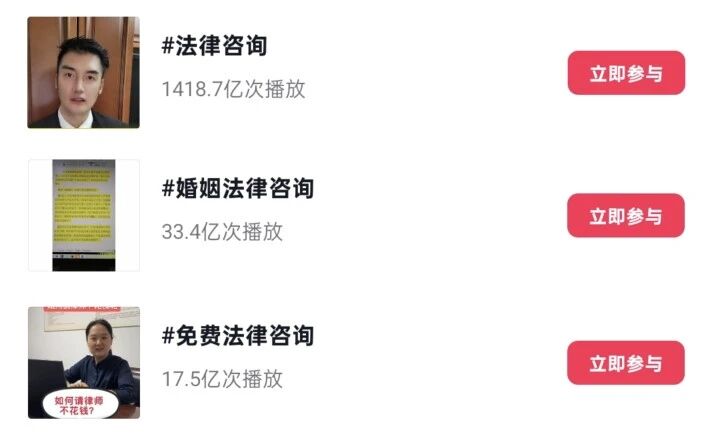Viewport: 720px width, 434px height.
Task: Join the #婚姻法律咨询 topic via 立即参与
Action: coord(626,216)
